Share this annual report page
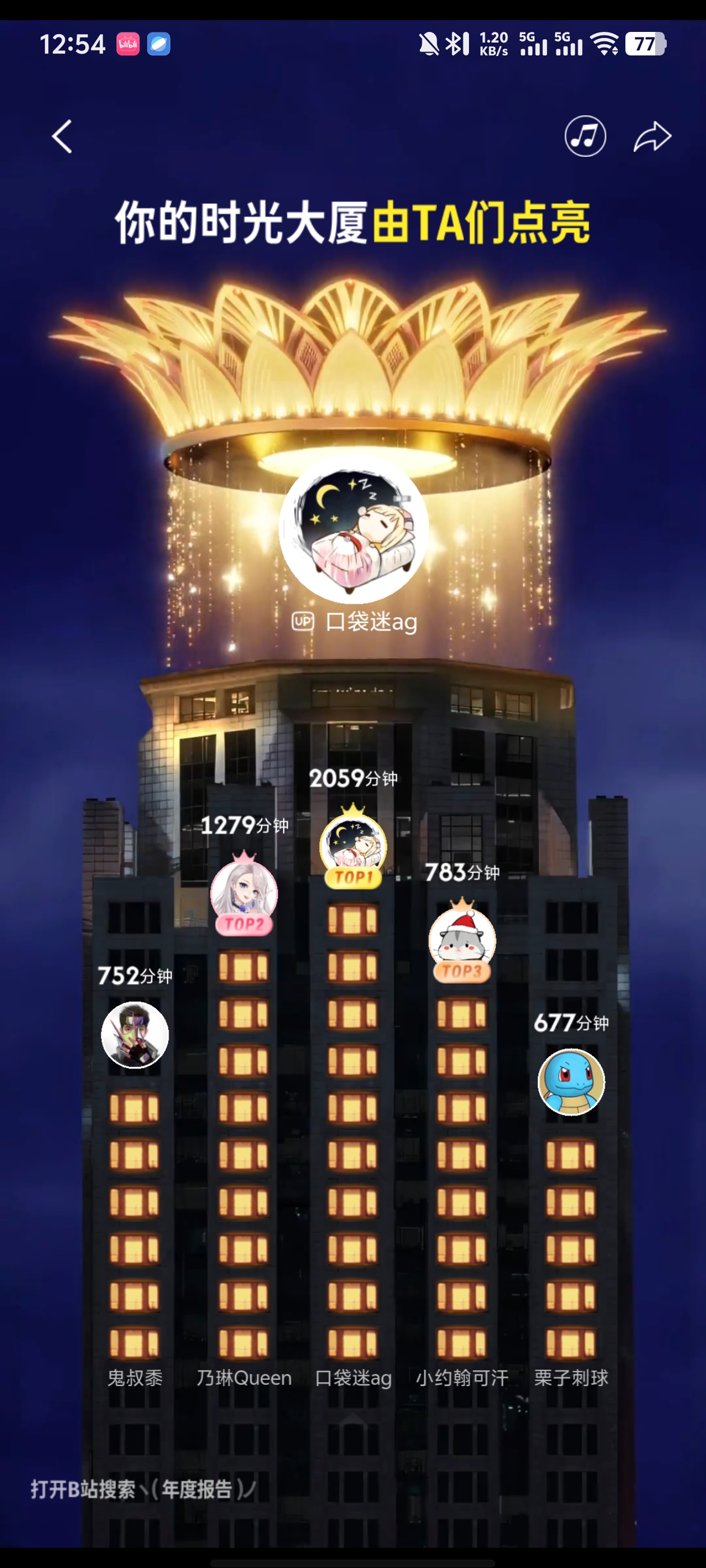 [652, 136]
